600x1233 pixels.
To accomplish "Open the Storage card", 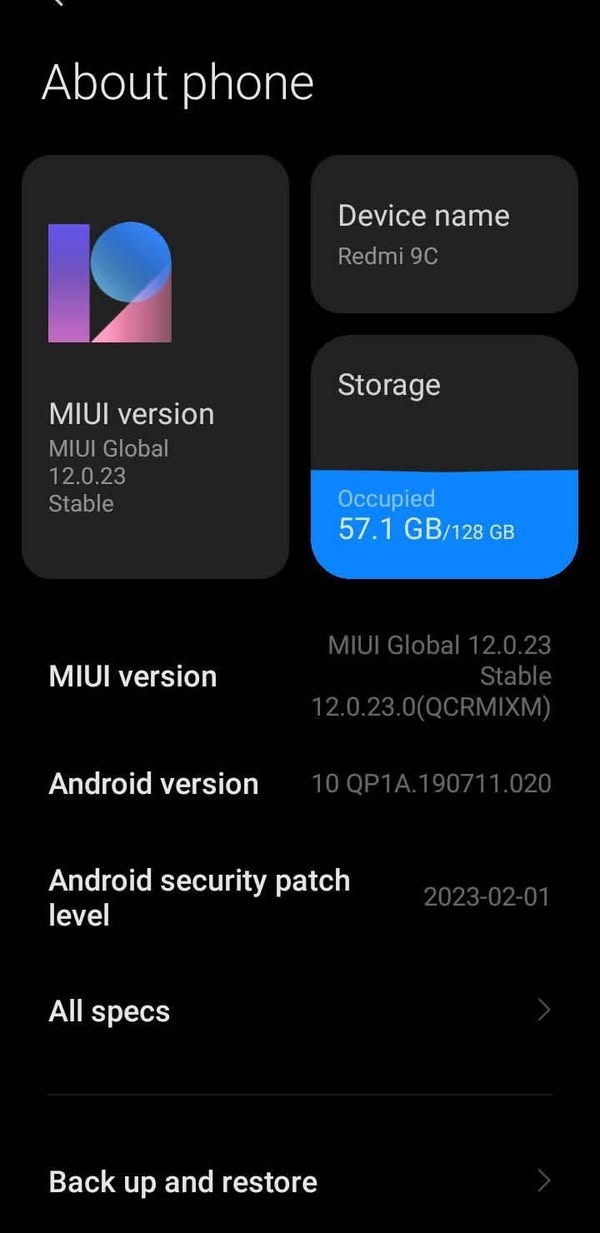I will click(x=444, y=456).
